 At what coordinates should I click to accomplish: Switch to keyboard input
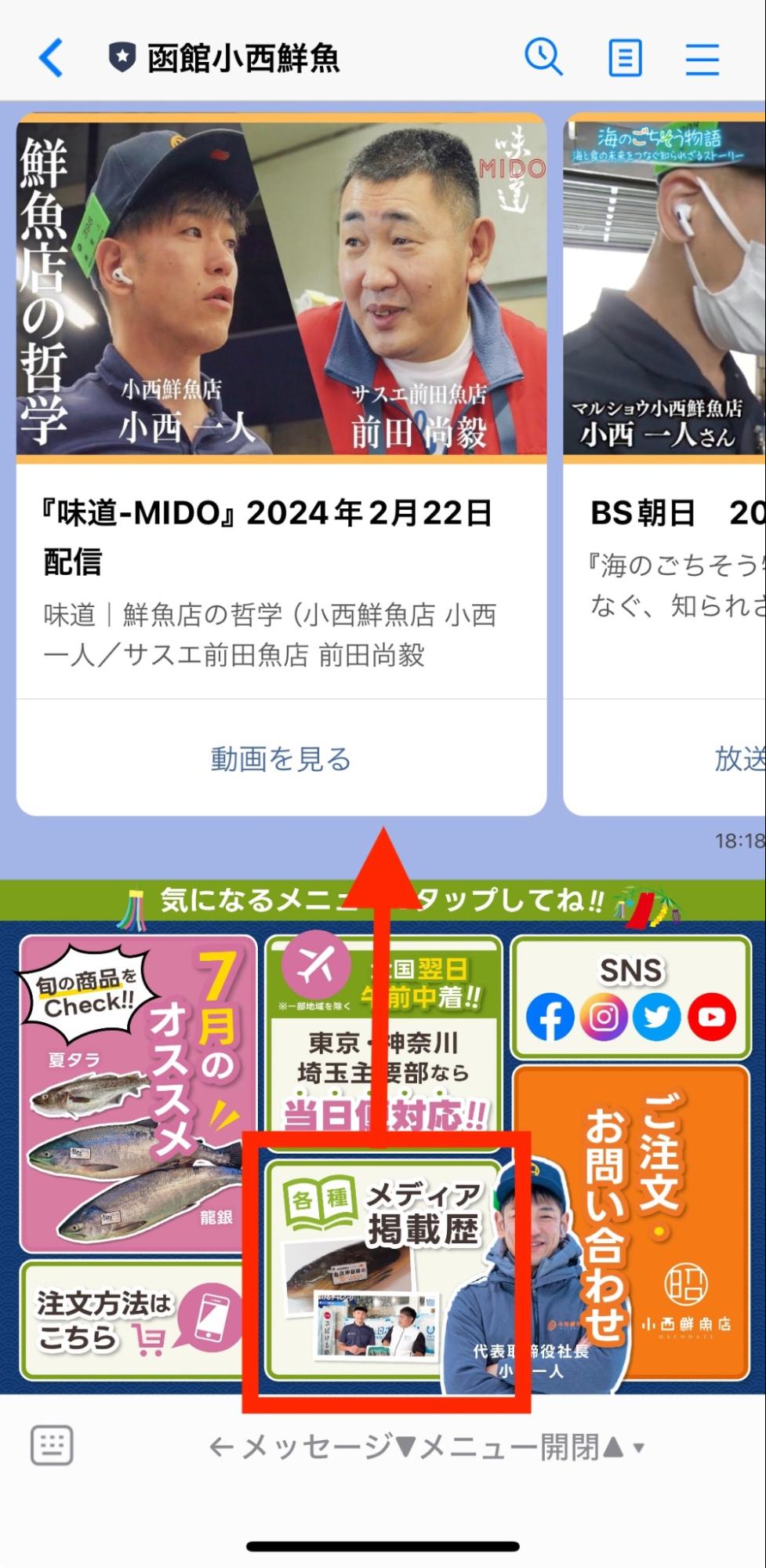click(x=52, y=1445)
